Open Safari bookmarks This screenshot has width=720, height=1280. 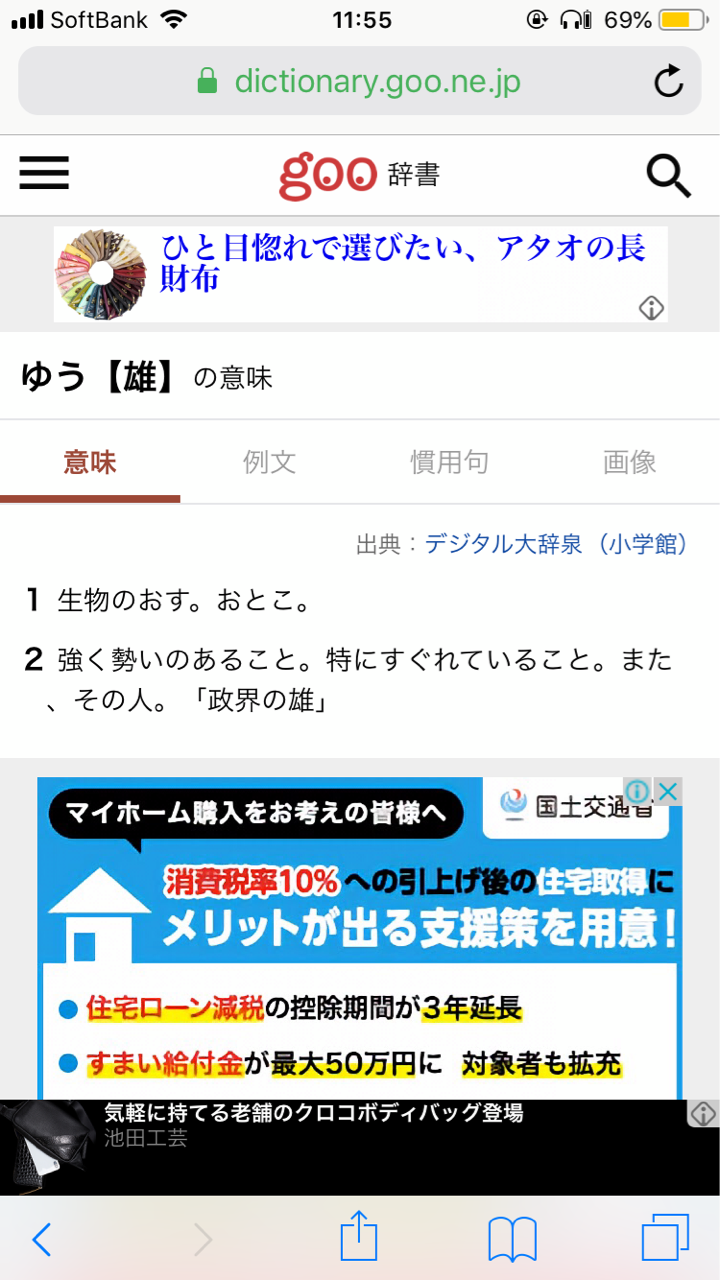point(513,1240)
